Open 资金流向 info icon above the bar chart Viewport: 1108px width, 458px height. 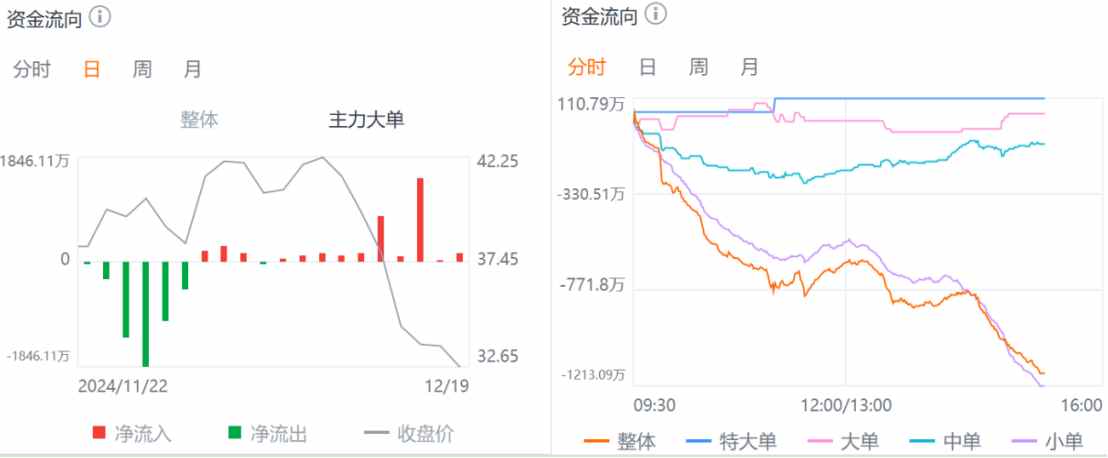(x=100, y=17)
